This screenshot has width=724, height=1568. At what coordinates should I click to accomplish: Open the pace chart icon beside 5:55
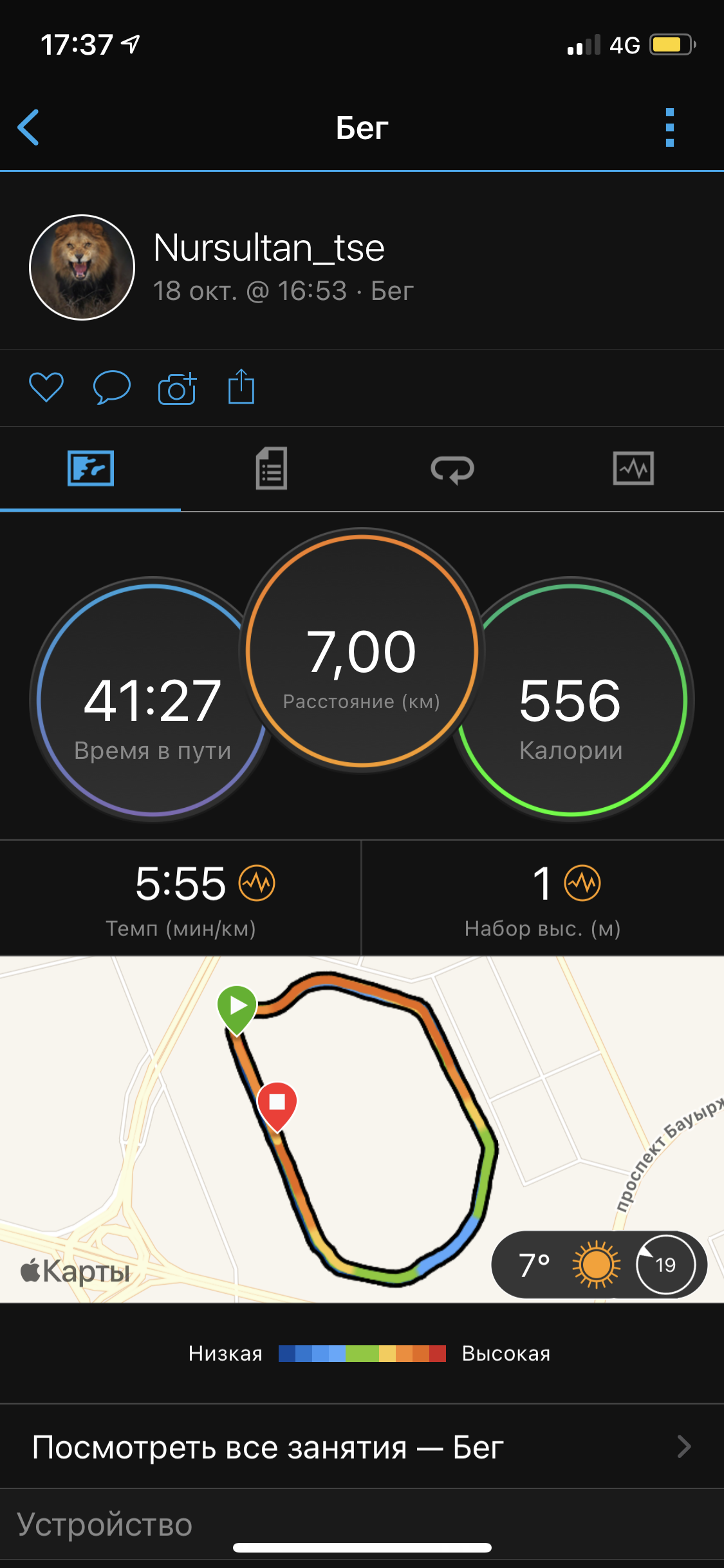coord(257,883)
